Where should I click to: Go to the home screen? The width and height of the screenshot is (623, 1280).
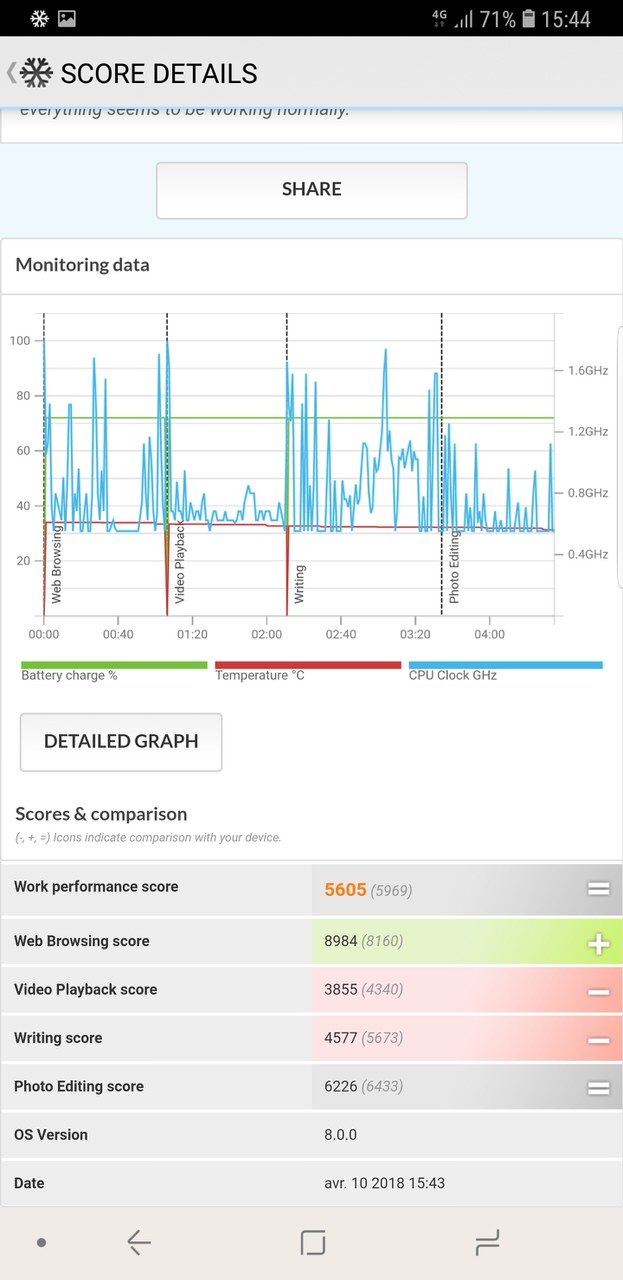point(313,1243)
